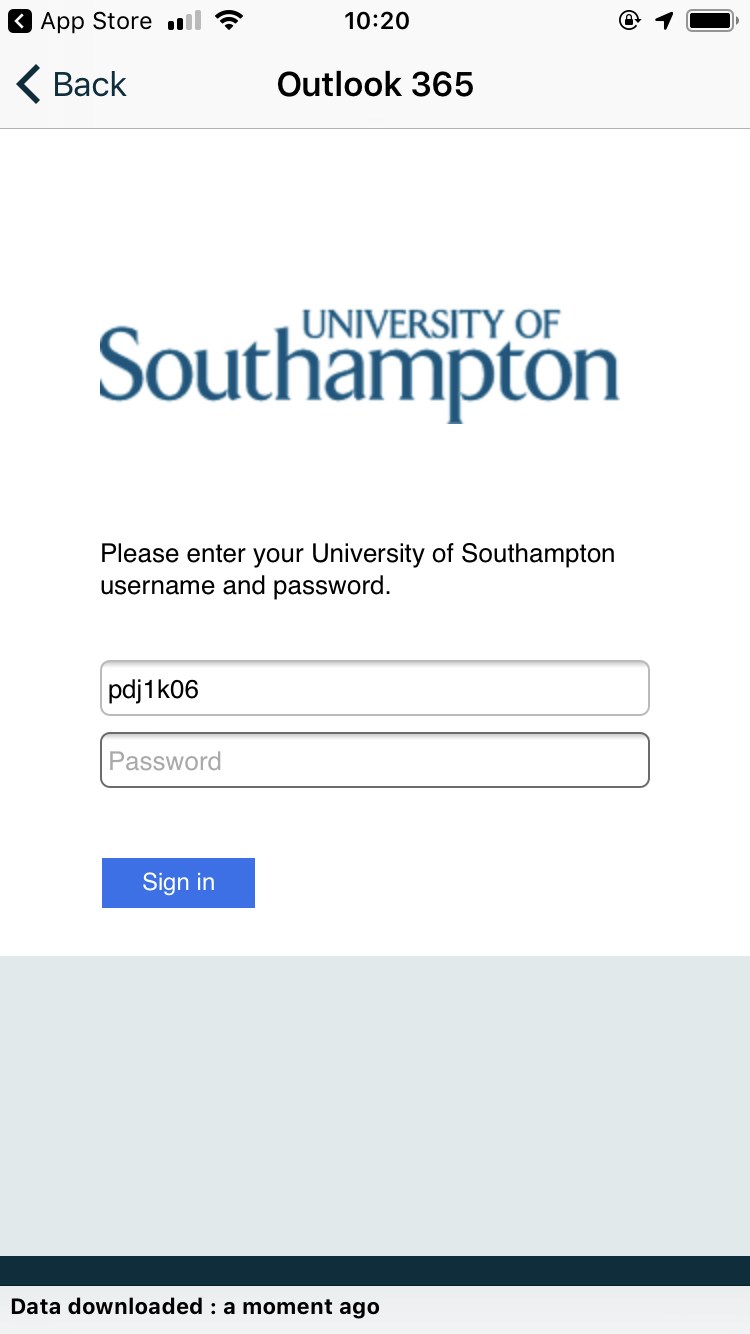Tap the username field containing pdj1k06

(x=375, y=688)
